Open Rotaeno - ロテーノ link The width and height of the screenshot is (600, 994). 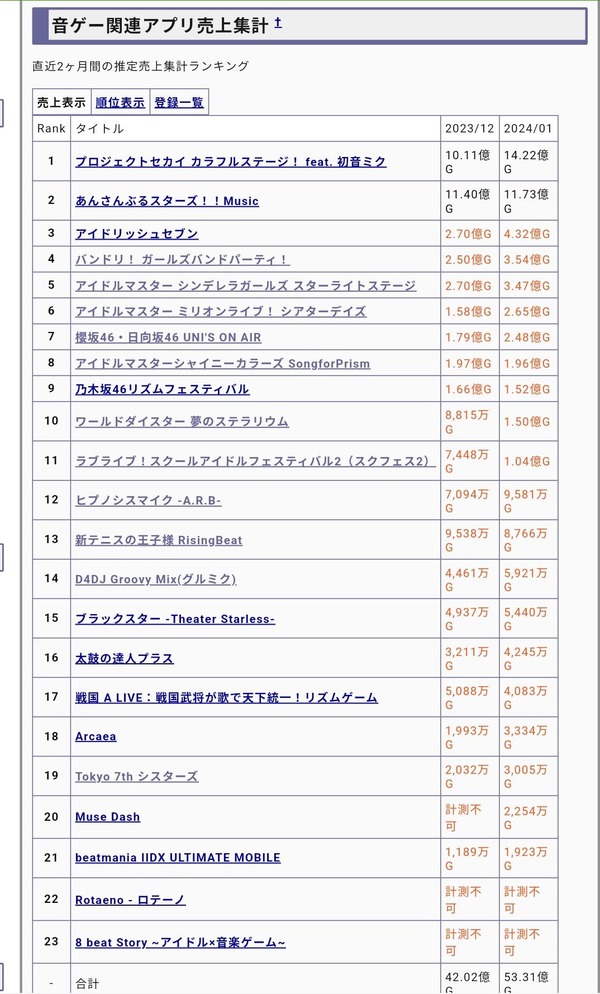point(130,900)
